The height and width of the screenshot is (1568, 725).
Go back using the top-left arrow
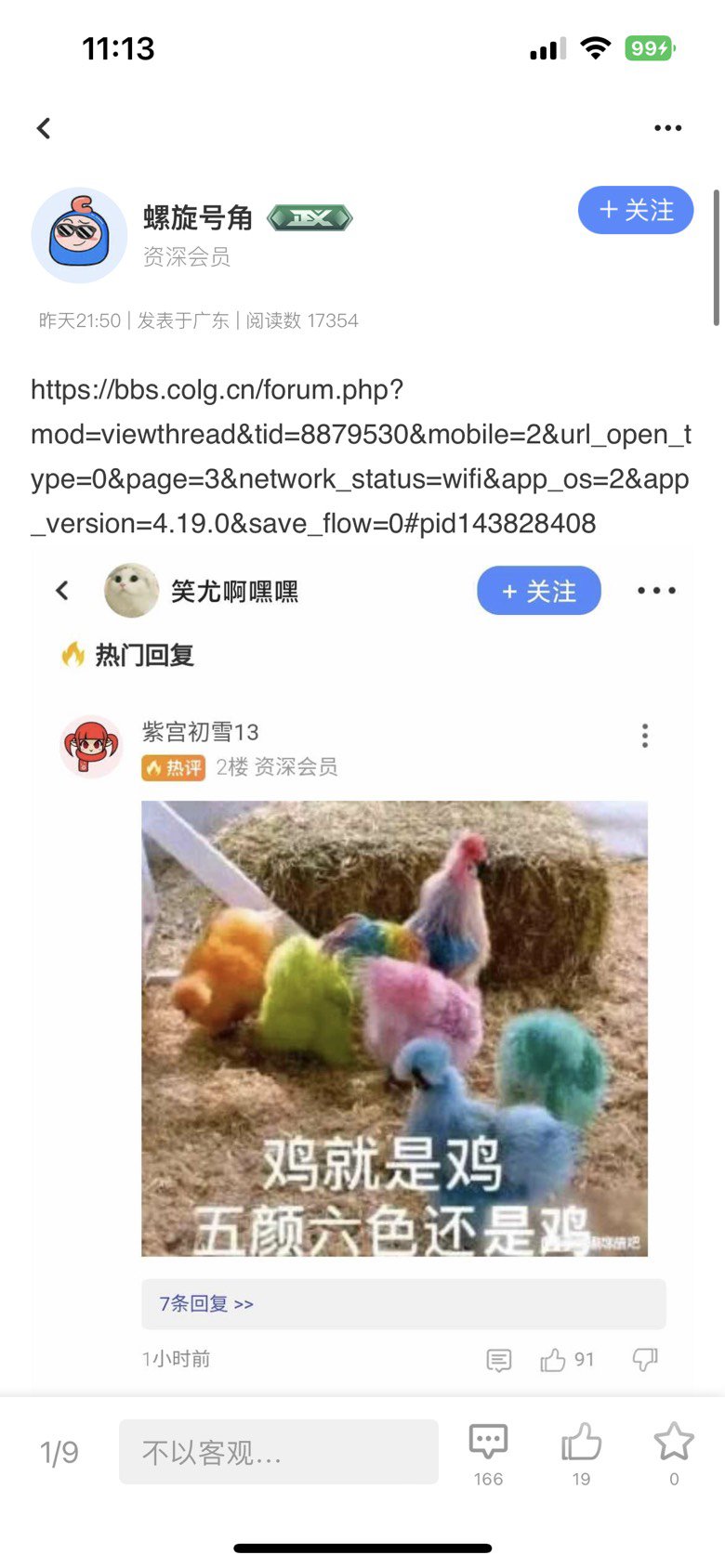click(x=44, y=128)
